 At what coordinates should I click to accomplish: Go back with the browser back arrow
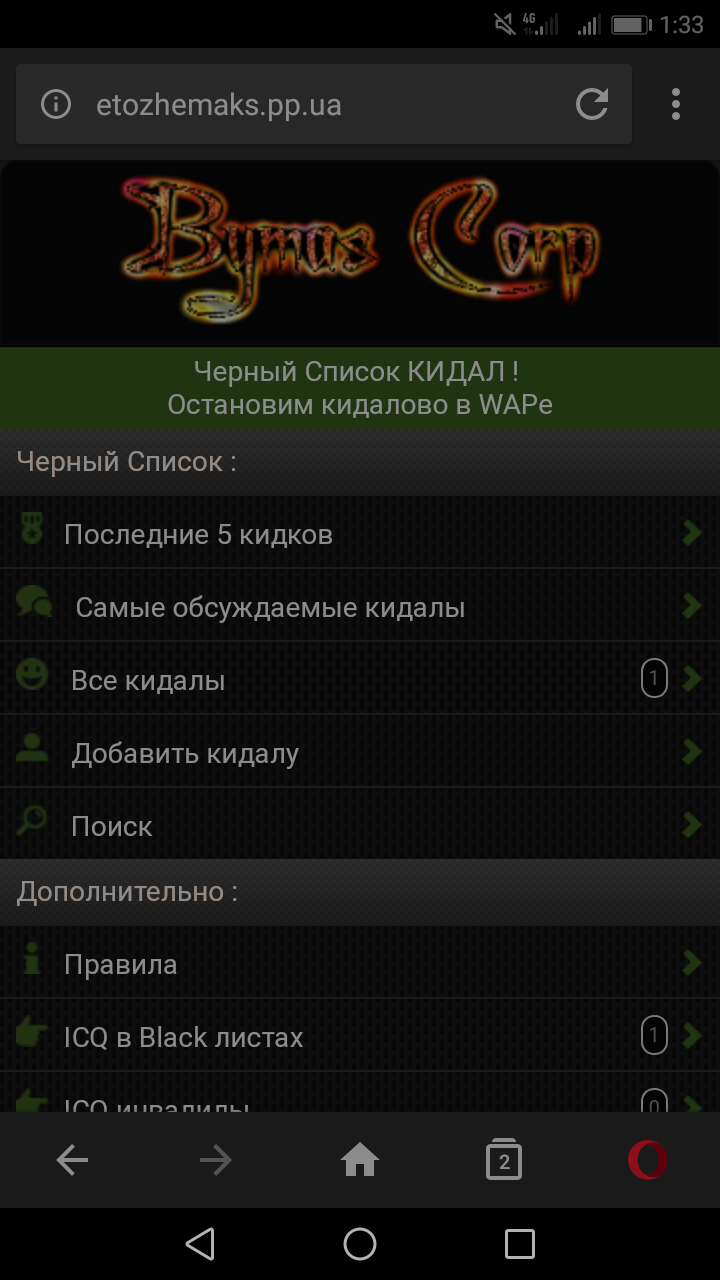[x=72, y=1160]
